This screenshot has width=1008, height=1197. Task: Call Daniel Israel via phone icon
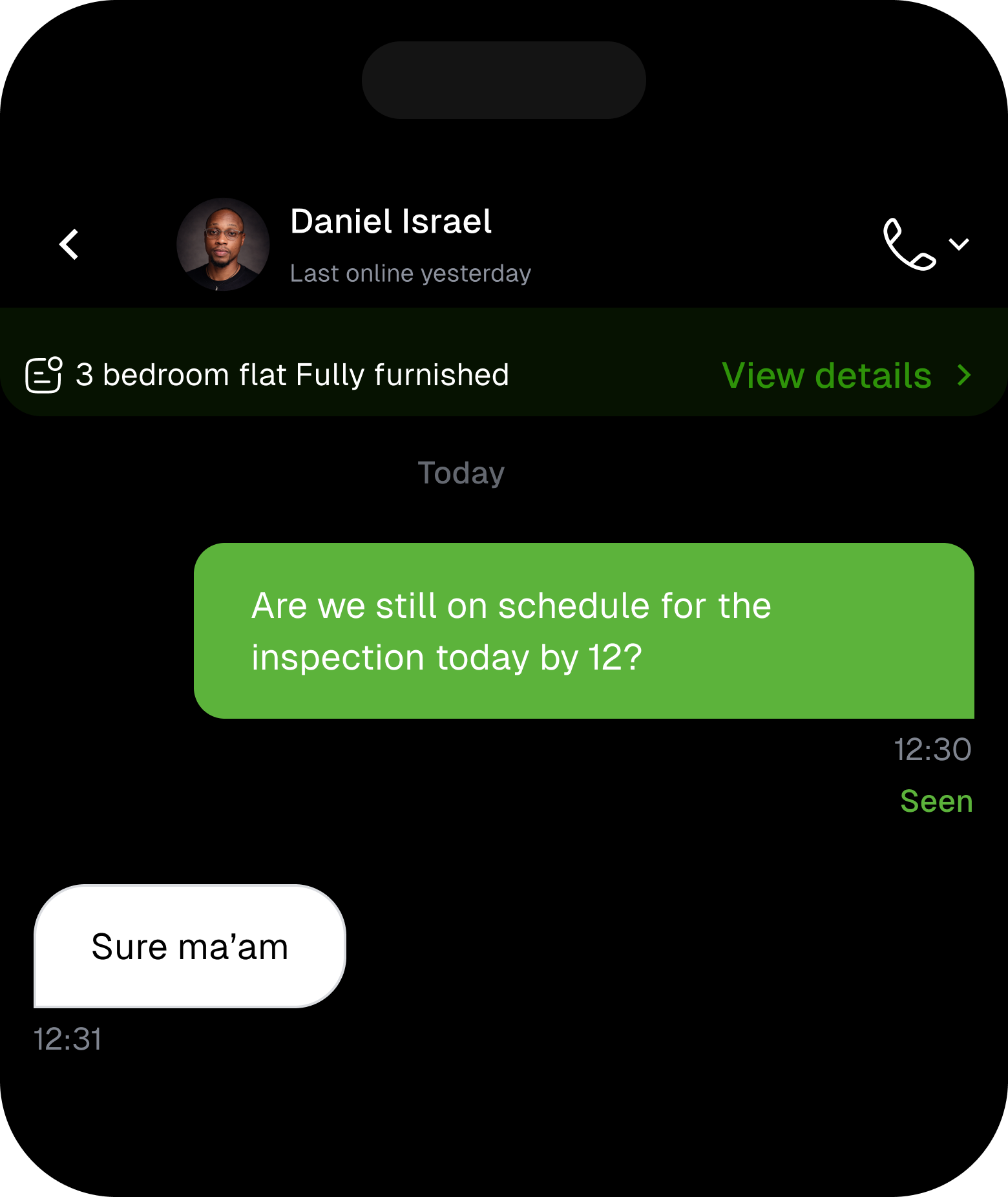tap(908, 244)
